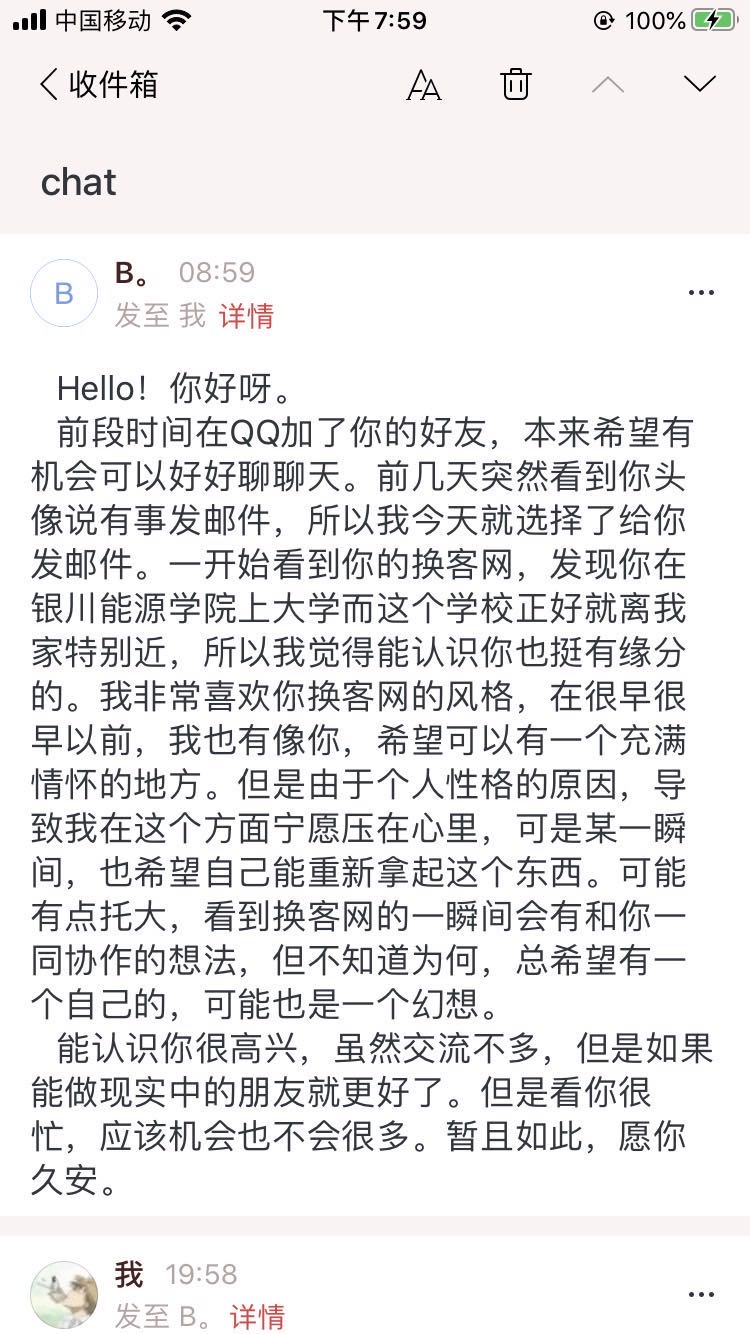Screen dimensions: 750x1334
Task: Tap my profile avatar in reply
Action: tap(64, 1294)
